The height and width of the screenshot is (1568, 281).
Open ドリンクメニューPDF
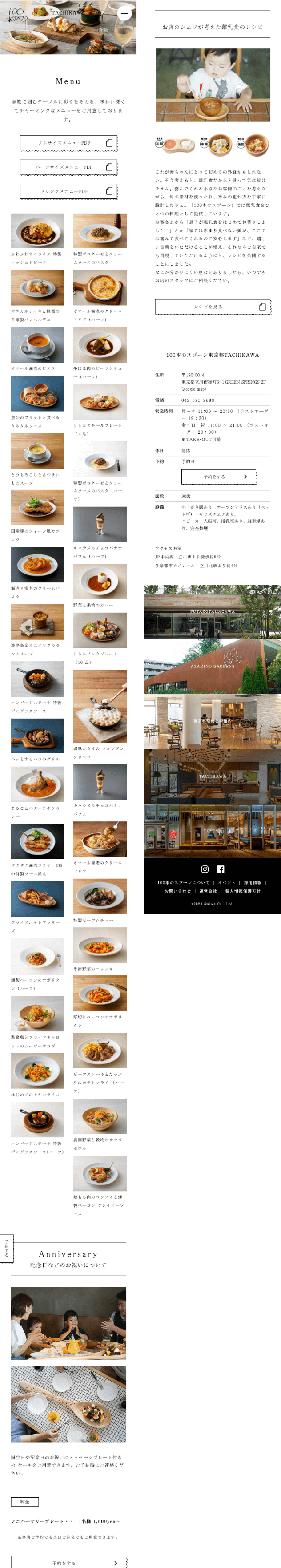click(68, 191)
